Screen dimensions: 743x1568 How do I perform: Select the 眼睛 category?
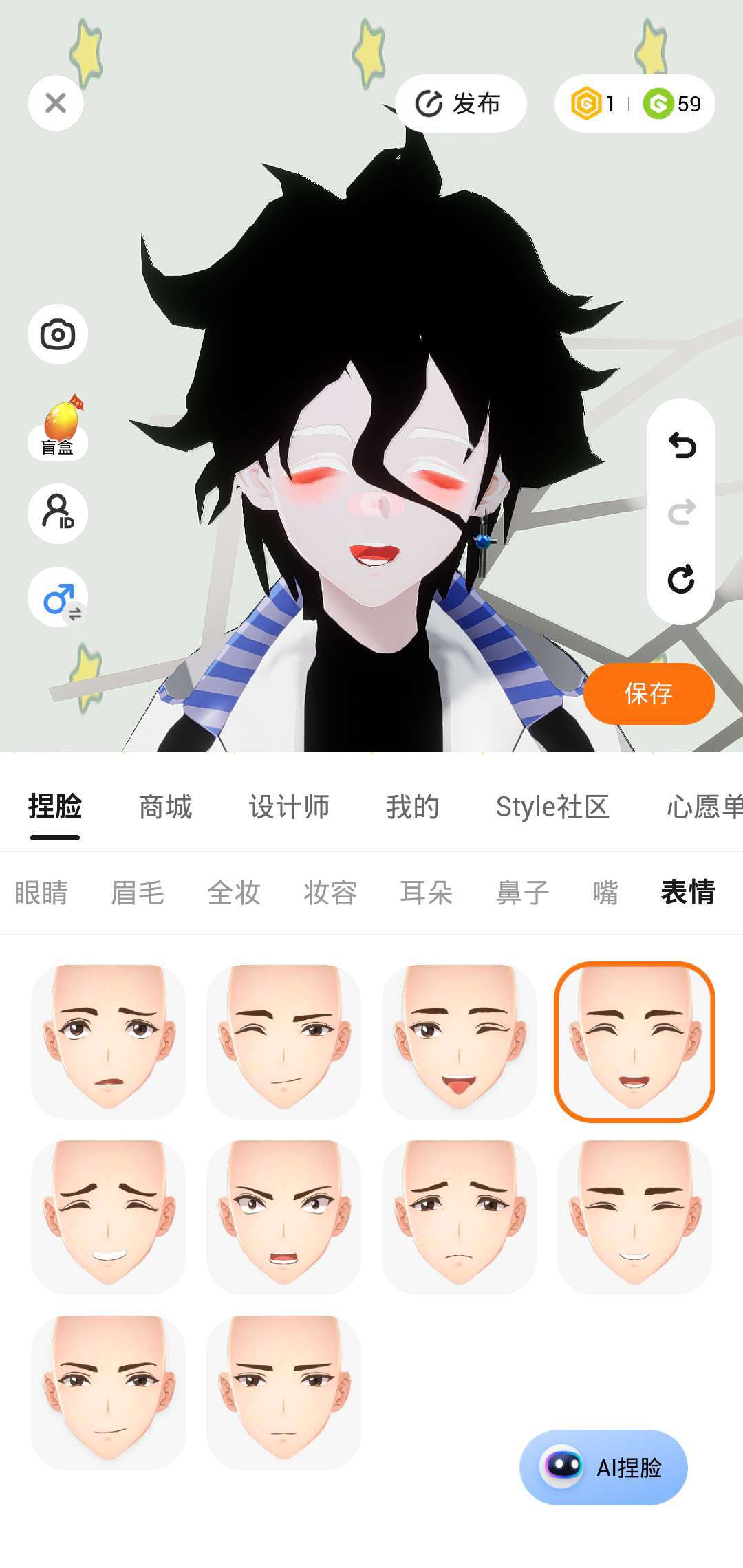tap(41, 893)
